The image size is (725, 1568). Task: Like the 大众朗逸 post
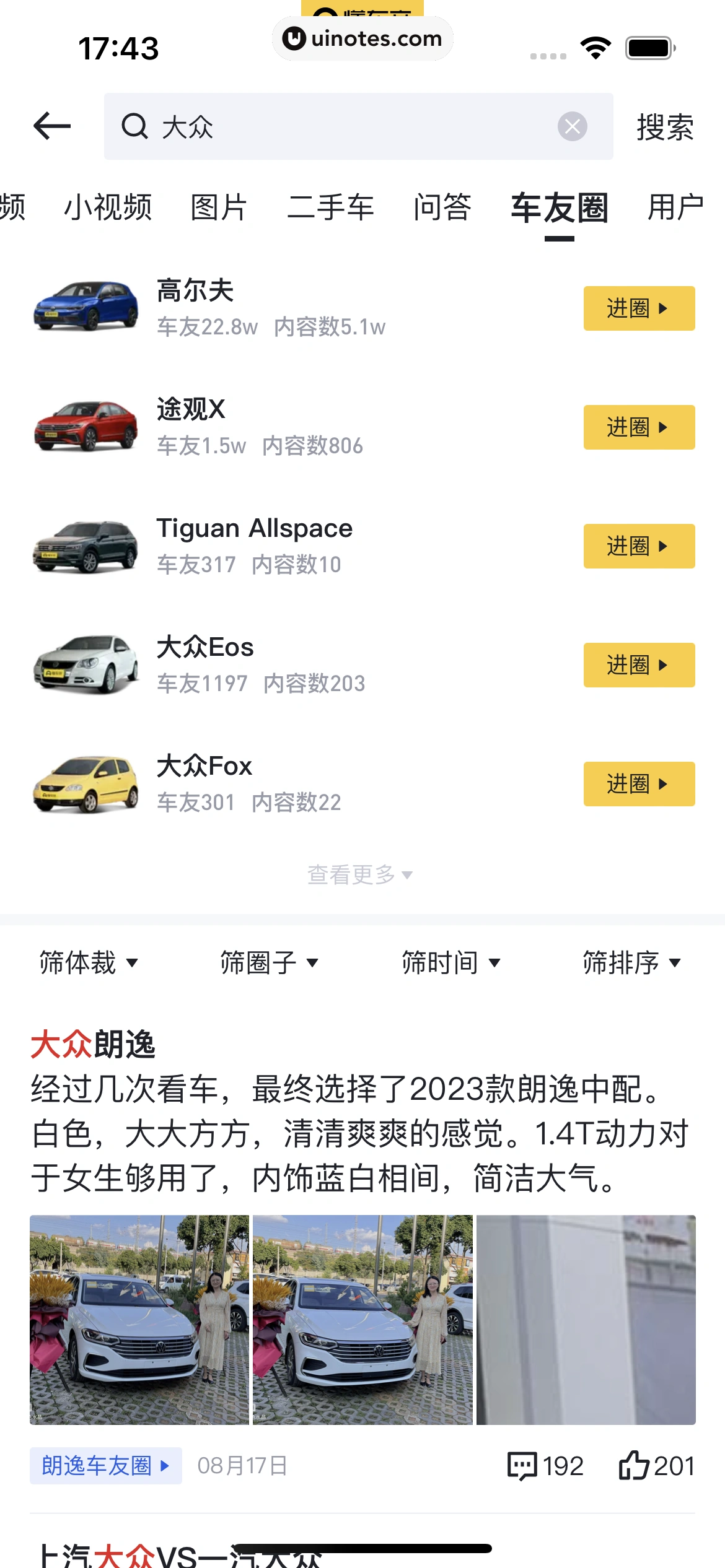pyautogui.click(x=656, y=1466)
